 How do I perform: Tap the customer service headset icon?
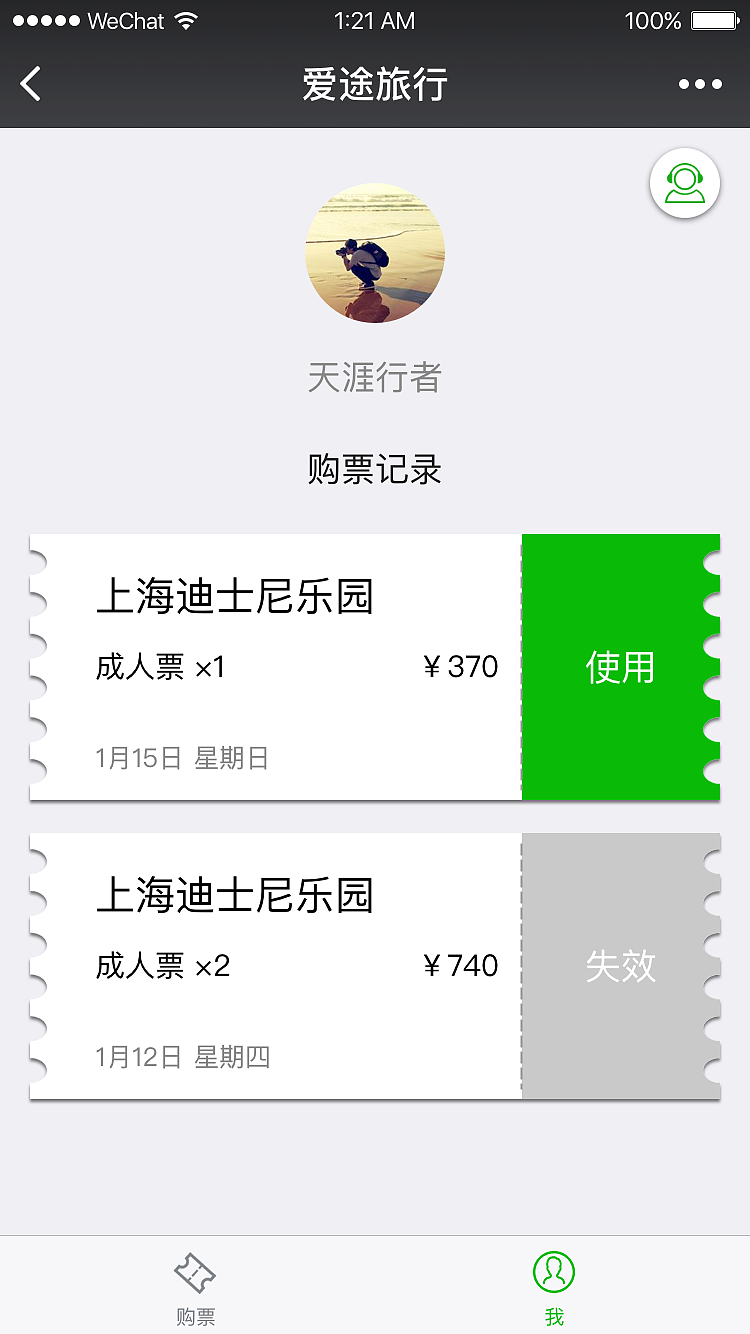684,183
